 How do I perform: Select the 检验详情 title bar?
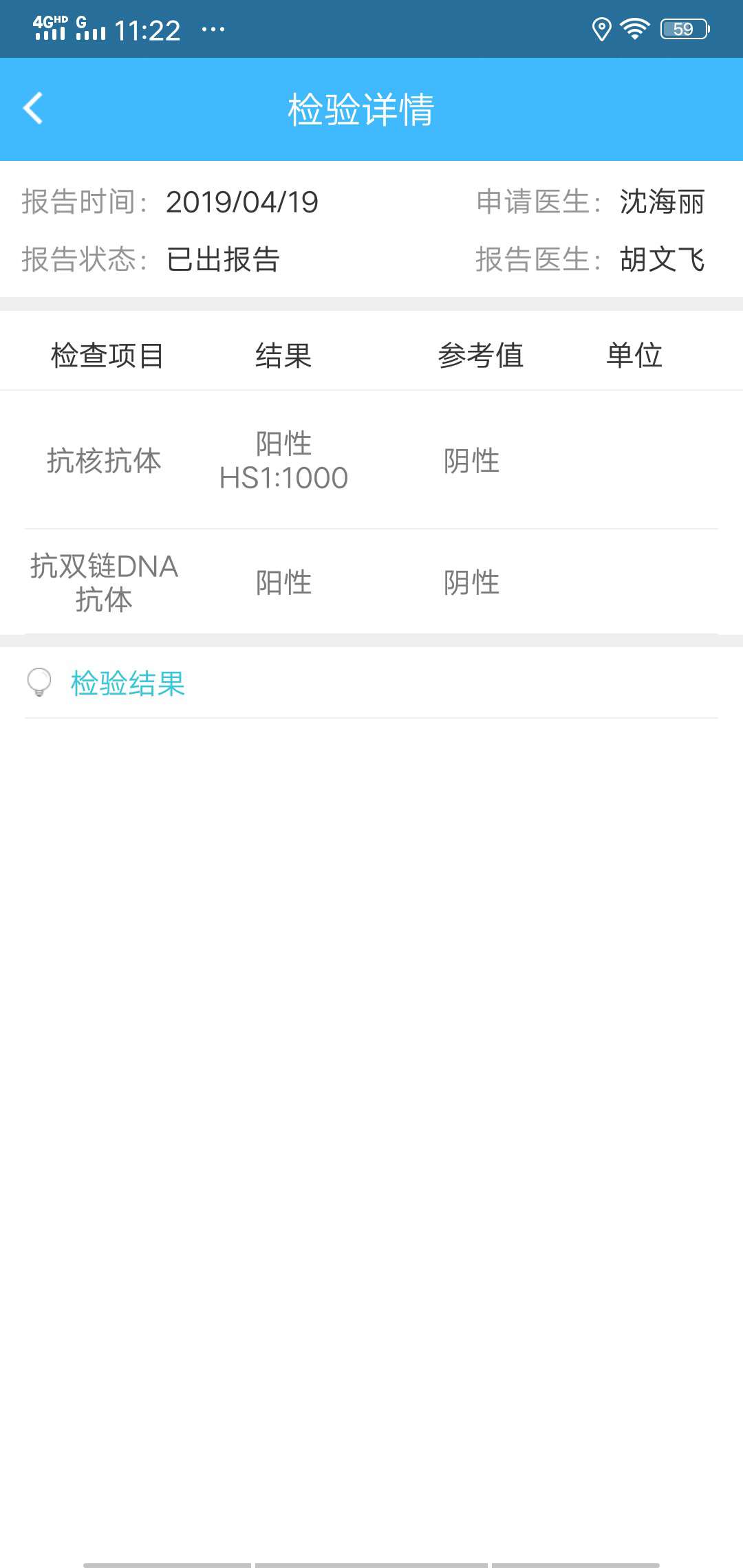point(363,110)
